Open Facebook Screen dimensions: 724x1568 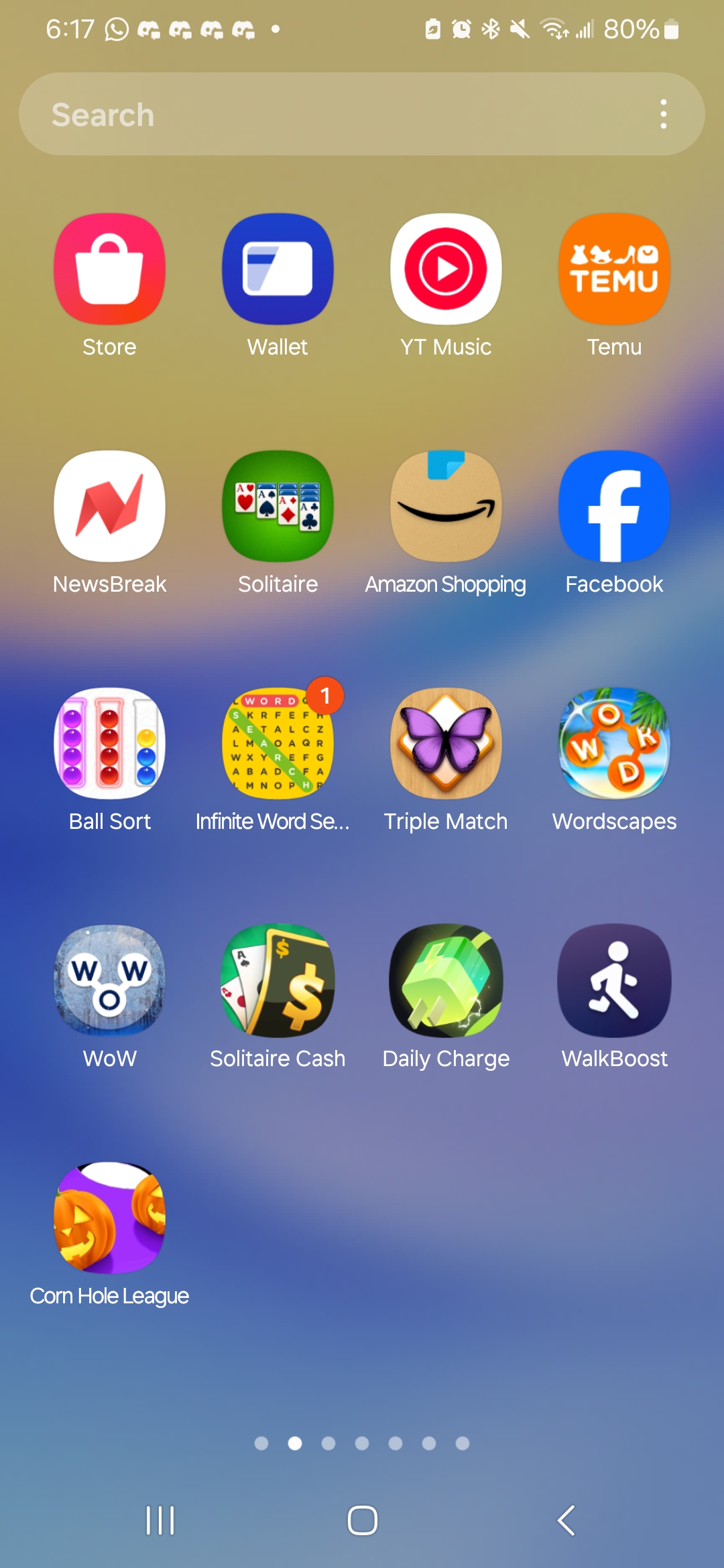point(614,507)
